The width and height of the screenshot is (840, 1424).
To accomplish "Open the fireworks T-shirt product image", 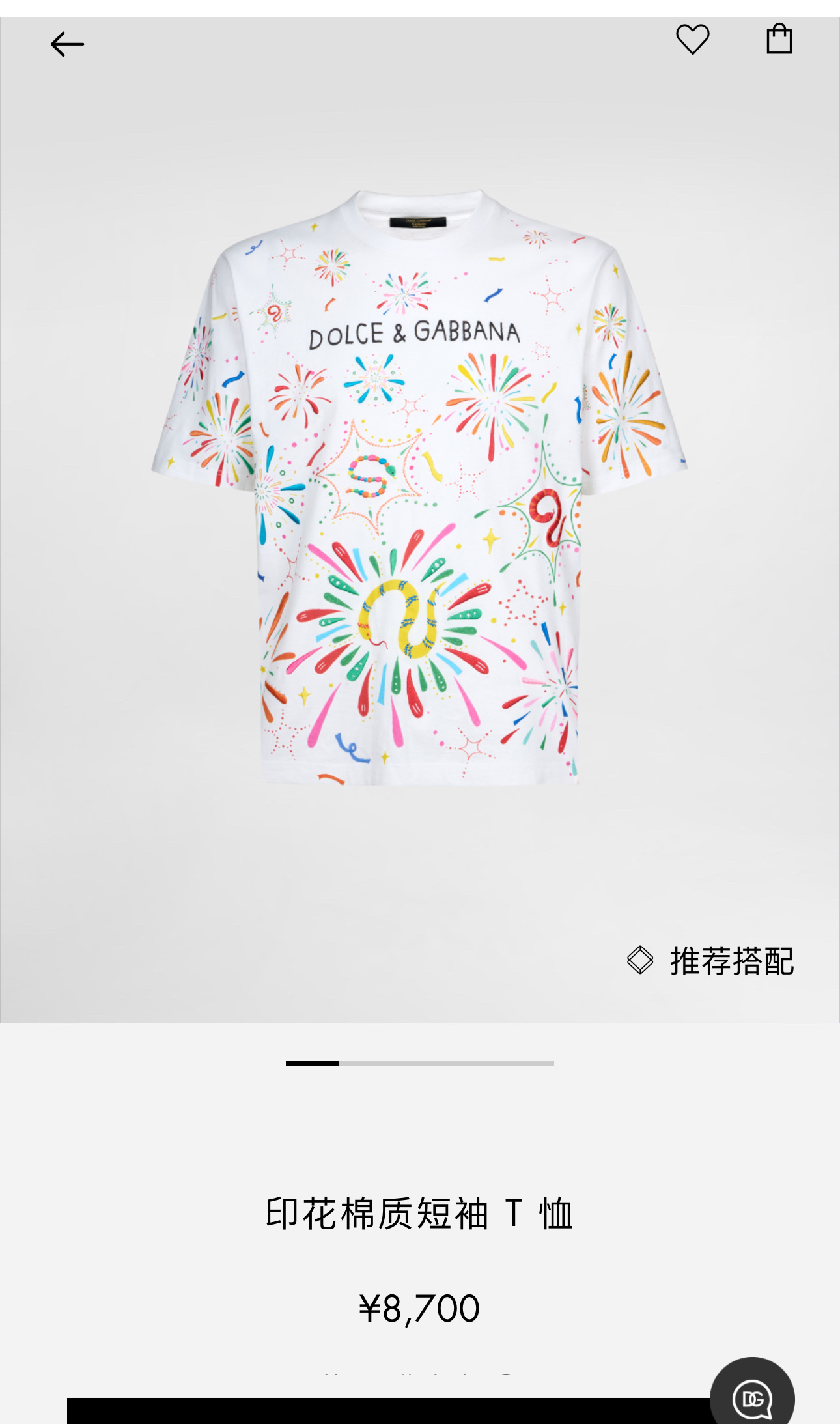I will click(x=419, y=487).
